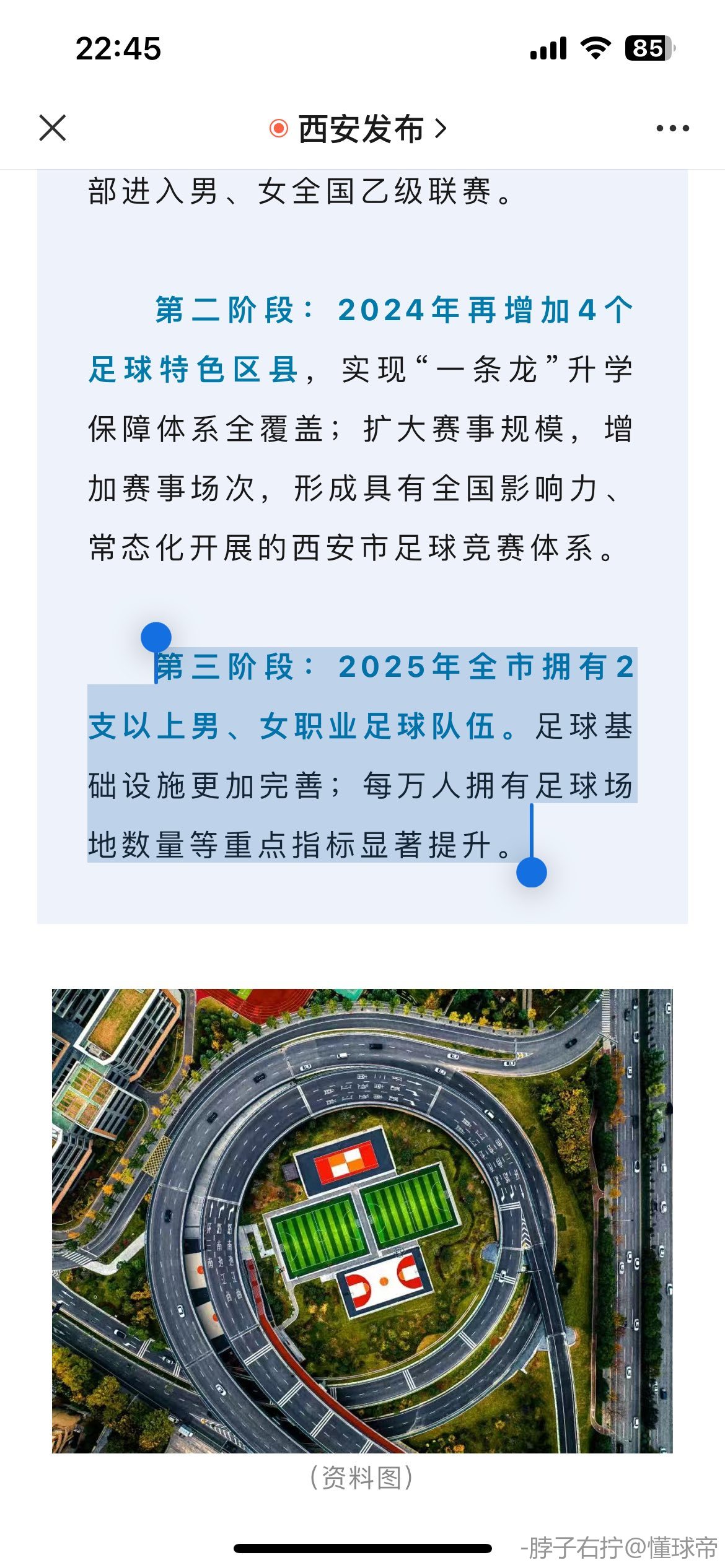
Task: Open the three-dot overflow menu
Action: click(672, 129)
